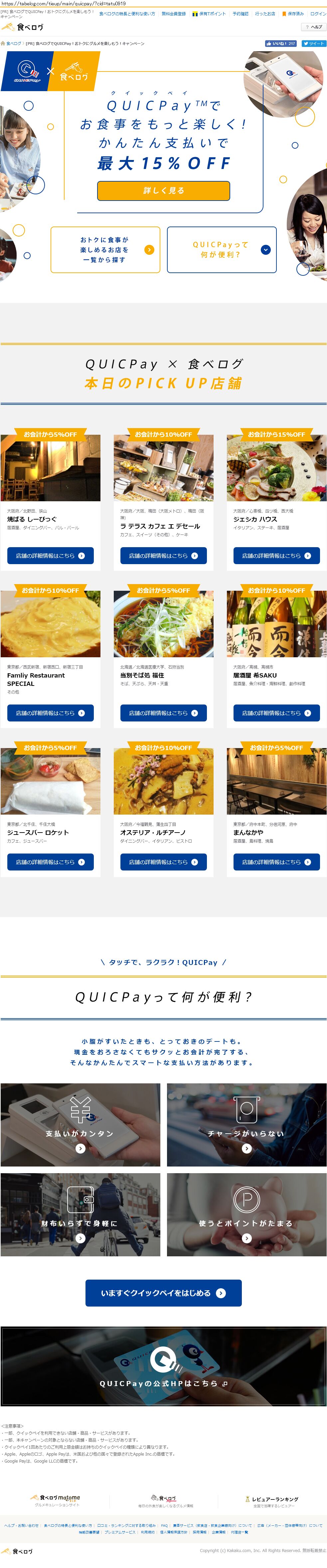This screenshot has width=327, height=1568.
Task: Open details for 焼ばる しーぴっぐ
Action: pos(51,556)
